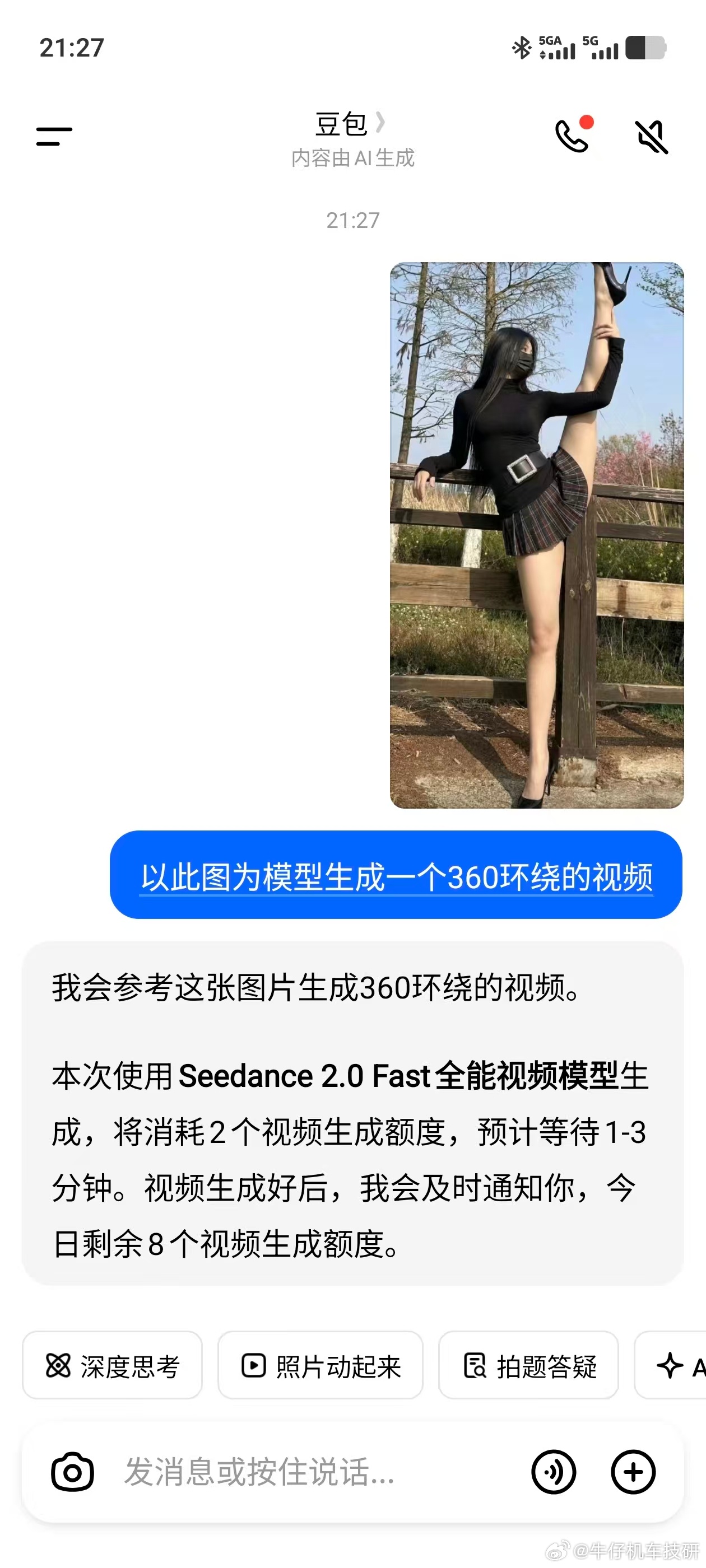The height and width of the screenshot is (1568, 706).
Task: Tap the Bluetooth status bar icon
Action: [522, 48]
